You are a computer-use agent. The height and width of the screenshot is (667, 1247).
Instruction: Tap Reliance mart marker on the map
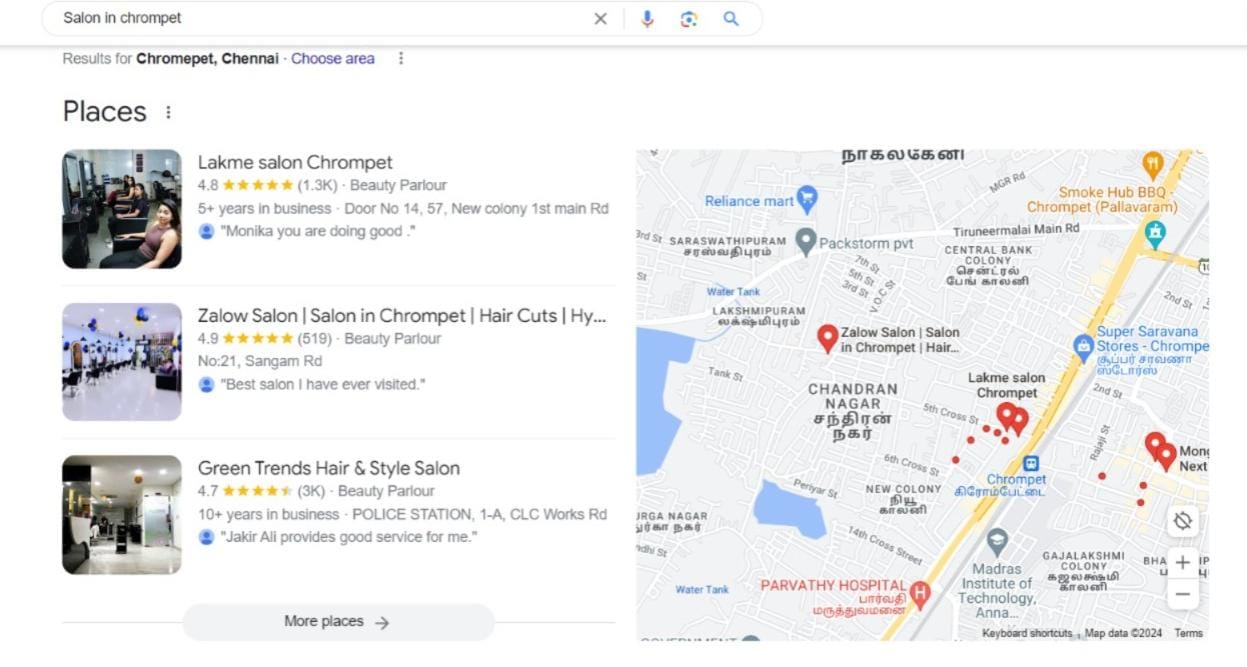coord(806,198)
